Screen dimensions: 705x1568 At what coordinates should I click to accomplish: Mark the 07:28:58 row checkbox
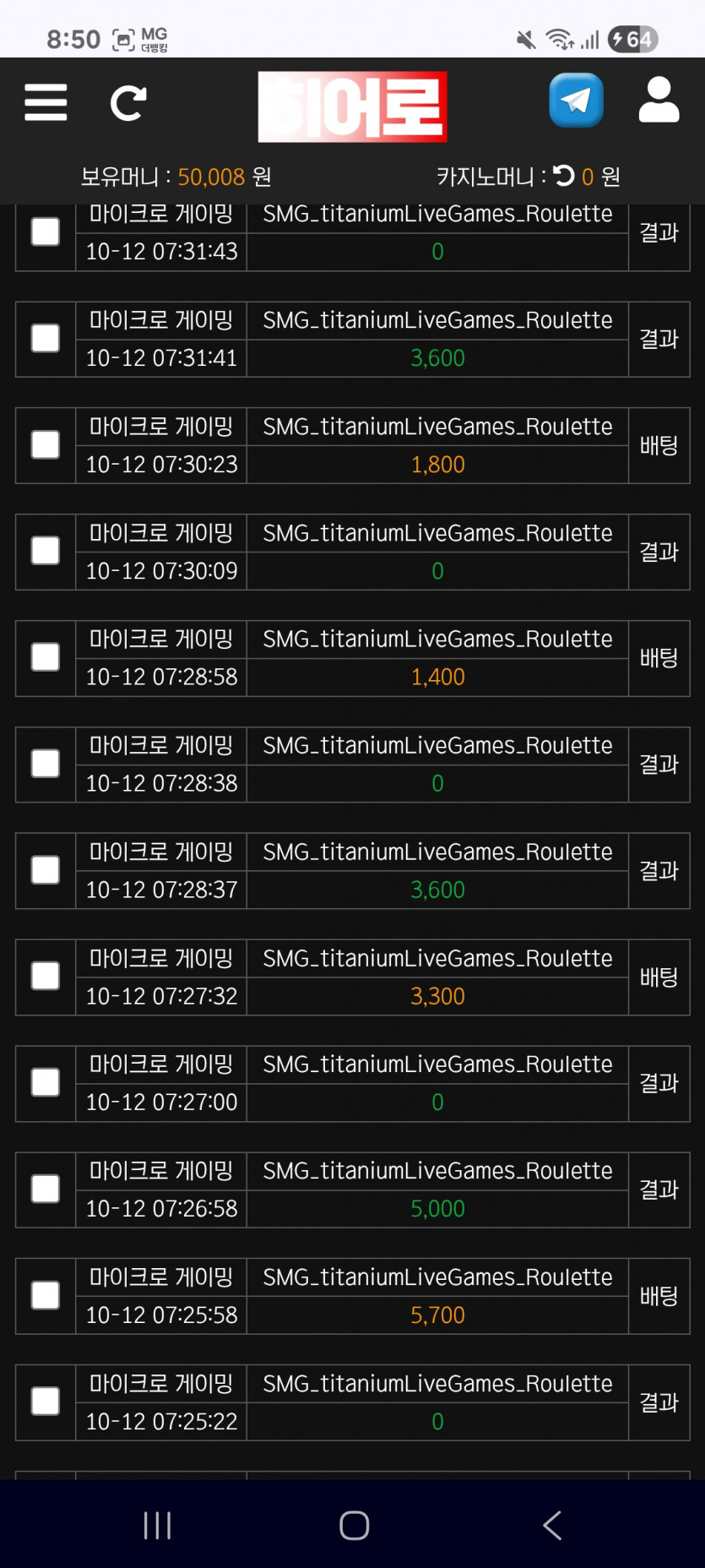tap(46, 657)
